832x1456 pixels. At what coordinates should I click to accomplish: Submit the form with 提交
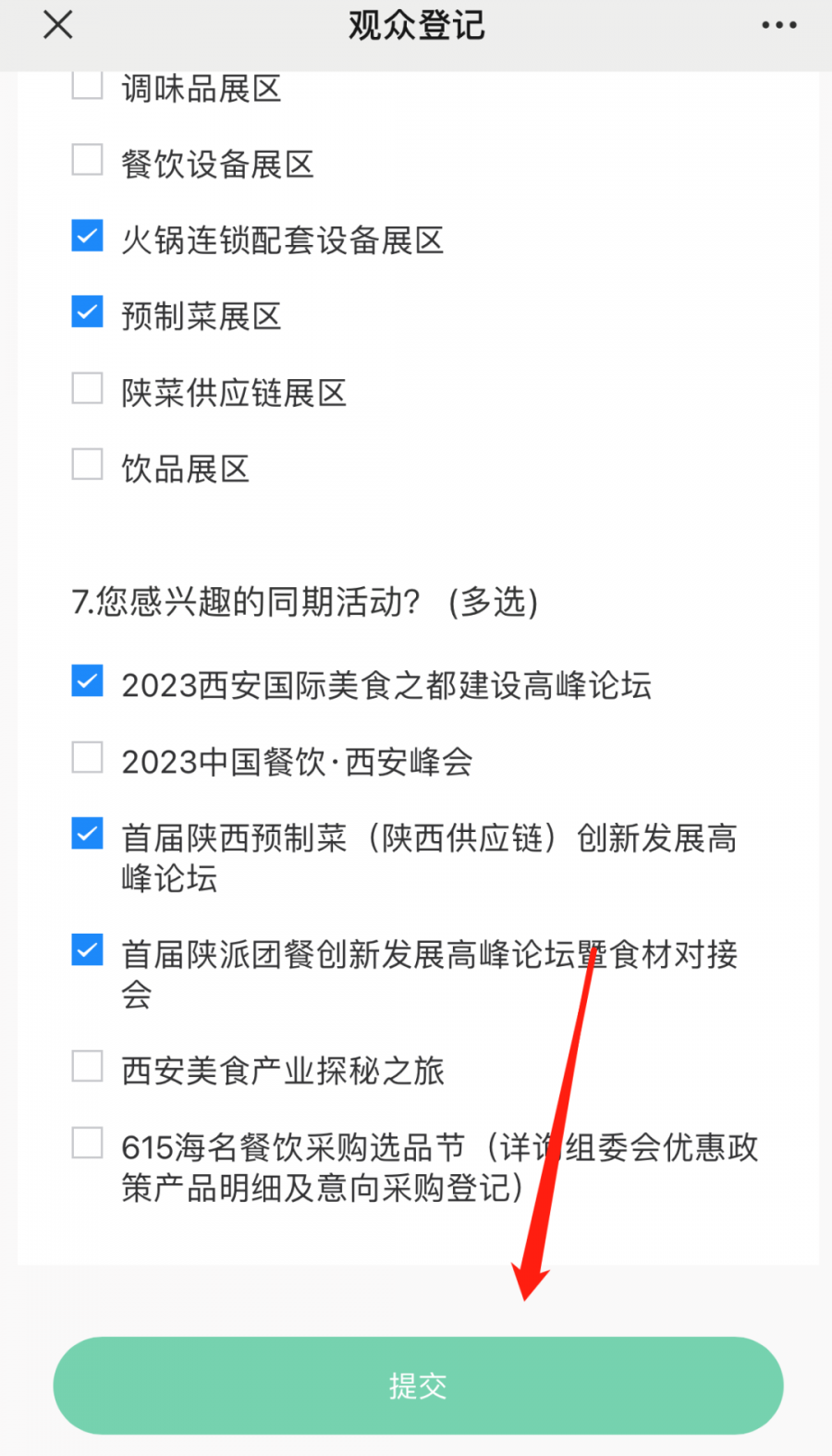418,1385
